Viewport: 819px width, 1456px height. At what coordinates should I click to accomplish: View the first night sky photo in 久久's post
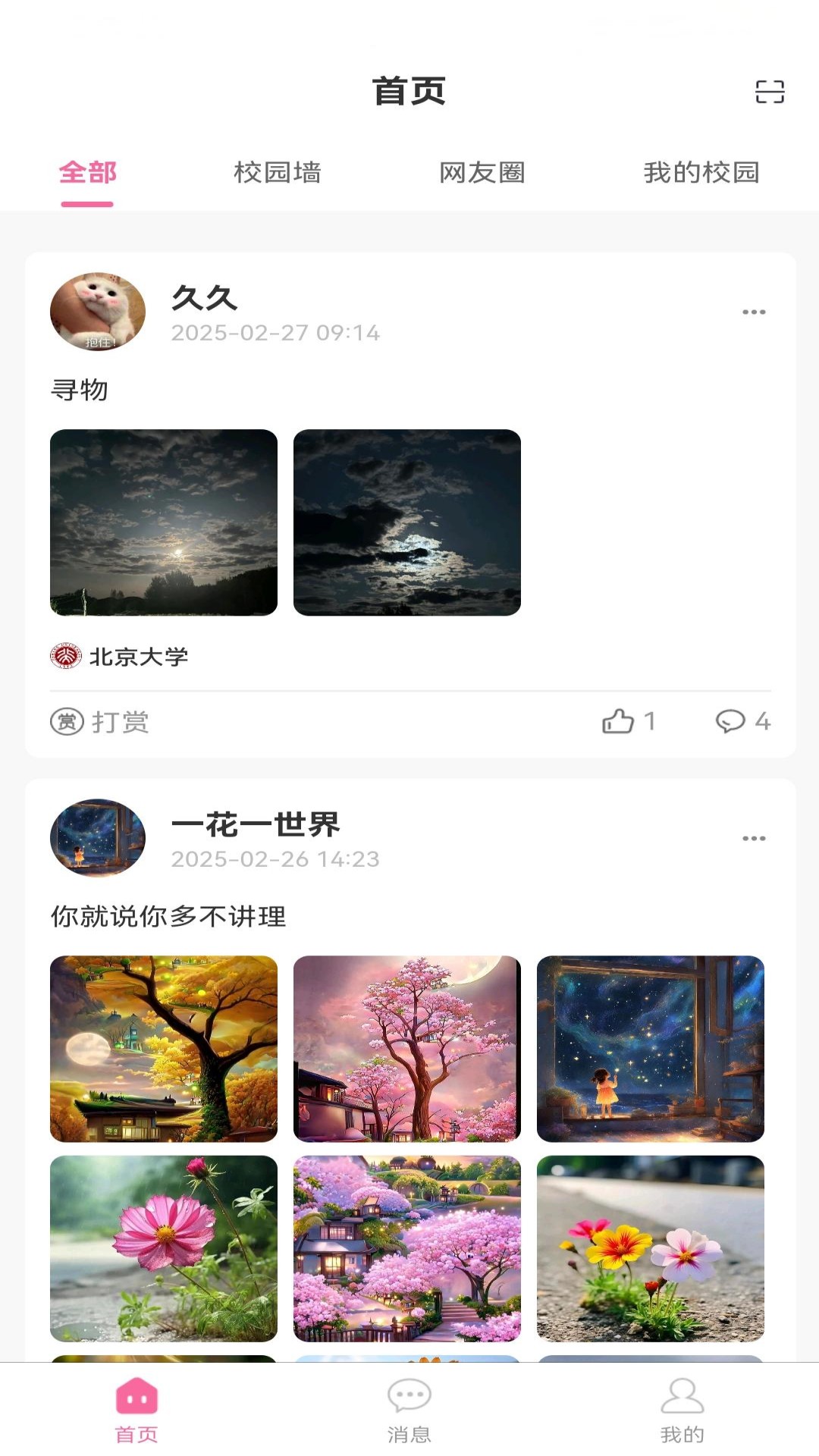164,522
